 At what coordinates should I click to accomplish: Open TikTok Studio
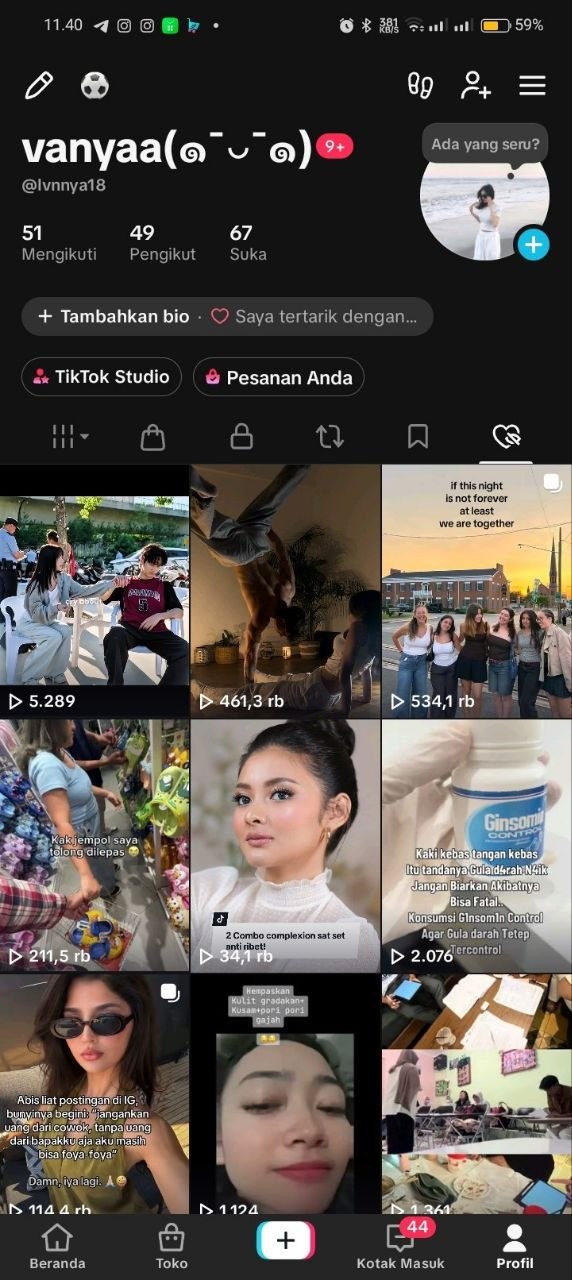pyautogui.click(x=101, y=377)
